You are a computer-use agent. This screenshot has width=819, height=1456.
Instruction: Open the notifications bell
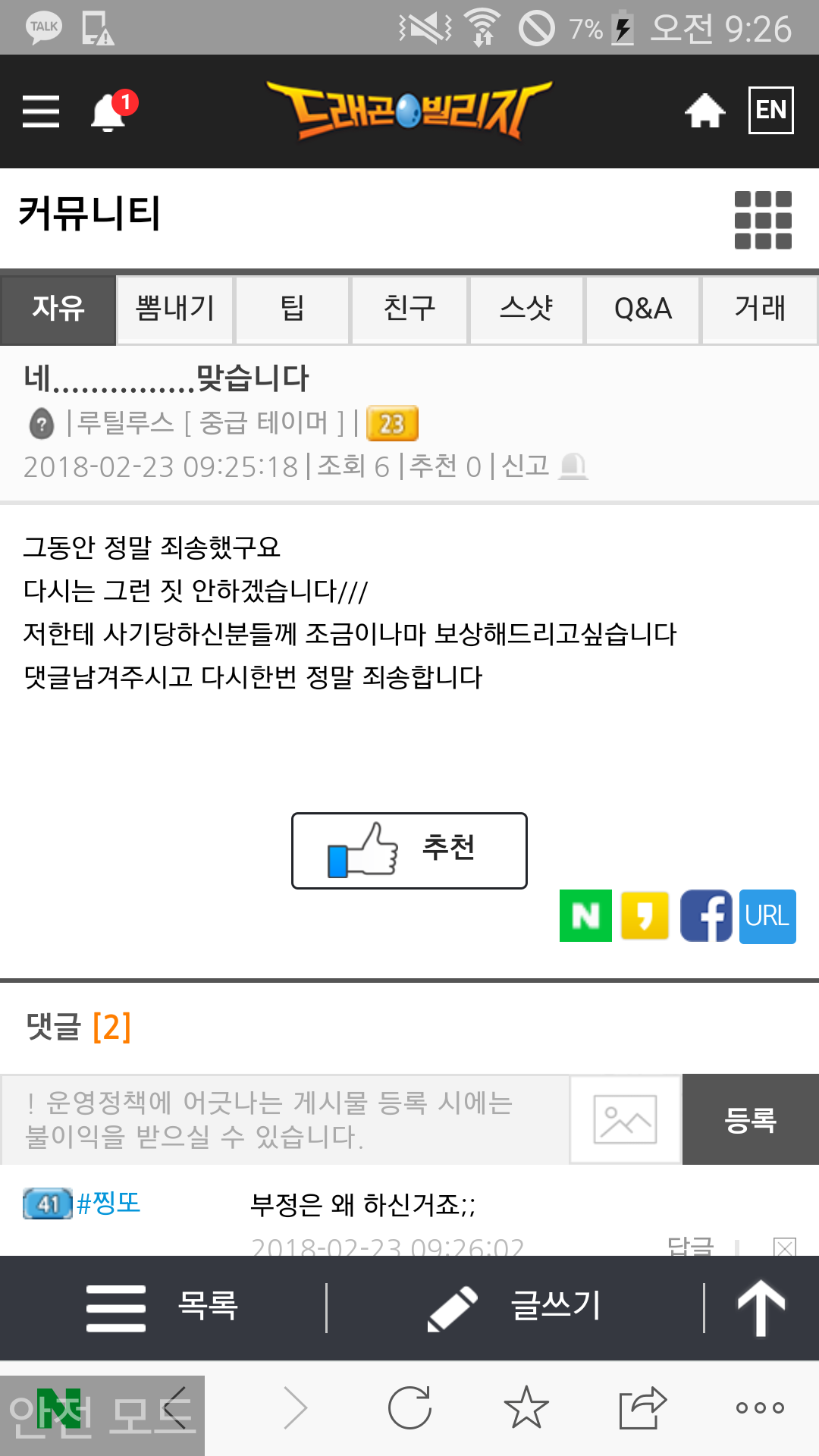click(108, 113)
